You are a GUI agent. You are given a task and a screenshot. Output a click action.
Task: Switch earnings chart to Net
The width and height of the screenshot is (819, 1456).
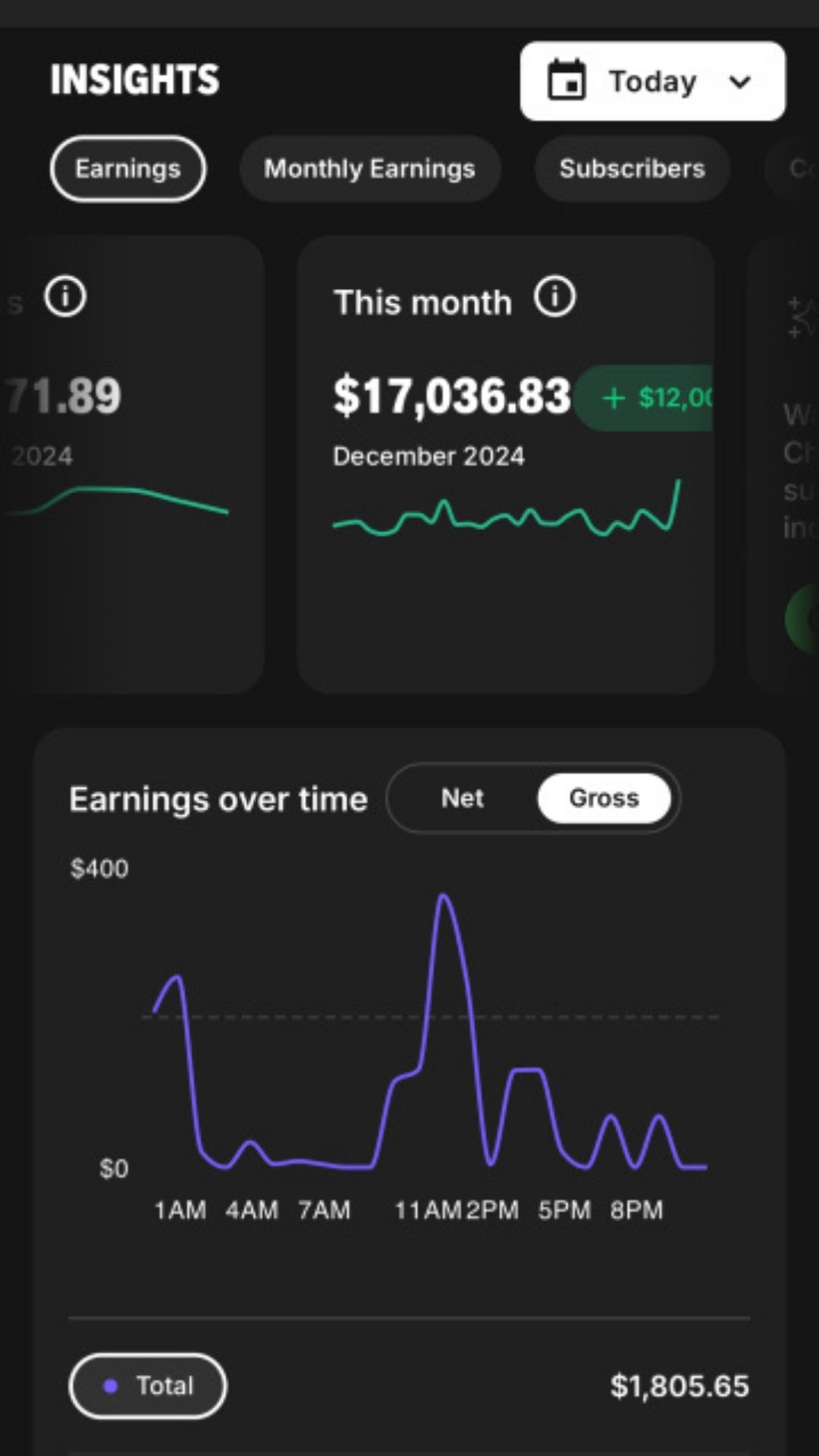(462, 798)
